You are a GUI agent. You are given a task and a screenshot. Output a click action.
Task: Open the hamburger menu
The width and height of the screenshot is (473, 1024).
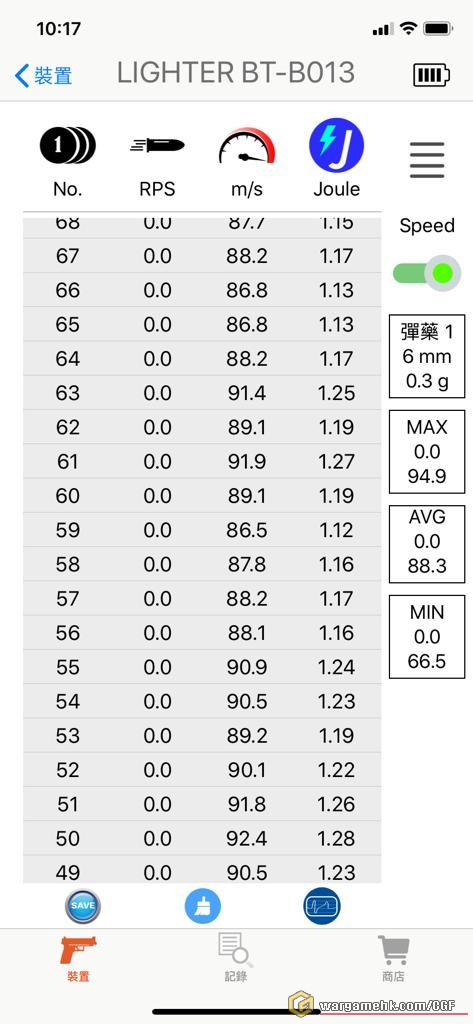click(427, 160)
